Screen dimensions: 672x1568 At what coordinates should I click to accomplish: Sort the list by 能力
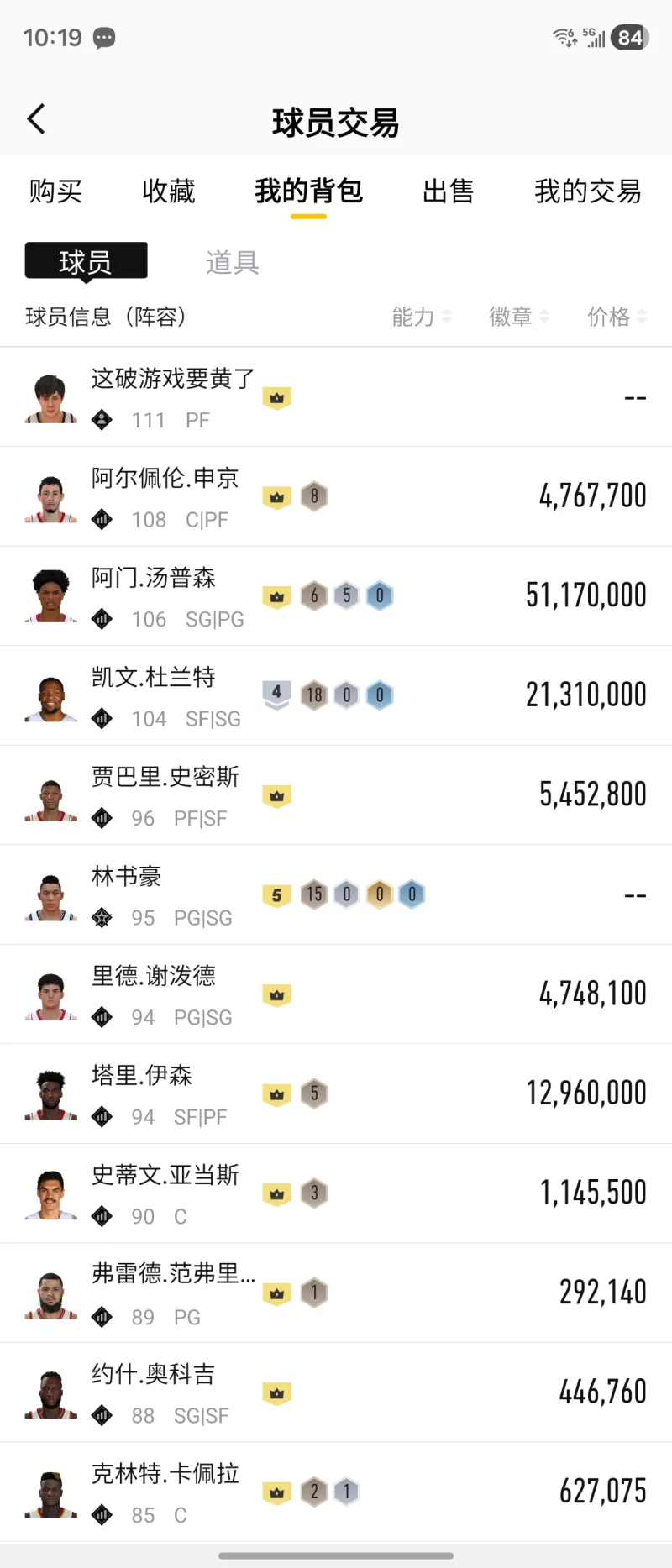(x=421, y=317)
